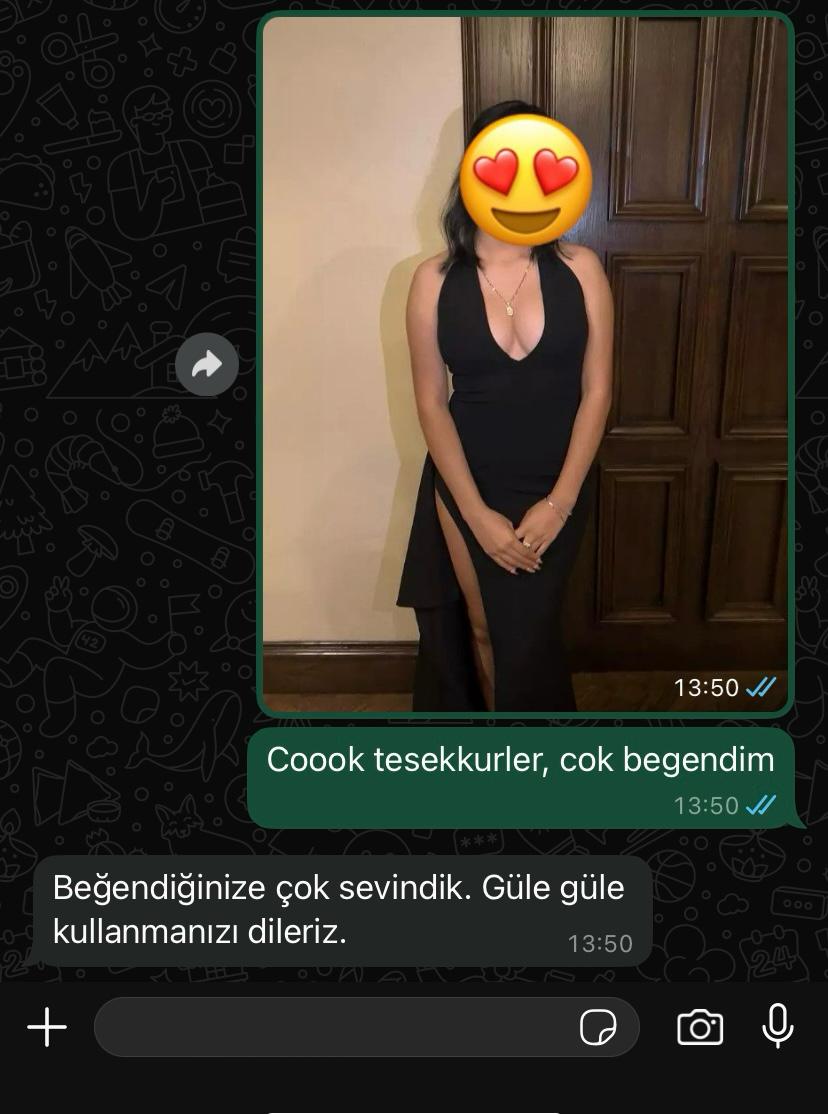Tap the message input field
Image resolution: width=828 pixels, height=1114 pixels.
point(330,1027)
